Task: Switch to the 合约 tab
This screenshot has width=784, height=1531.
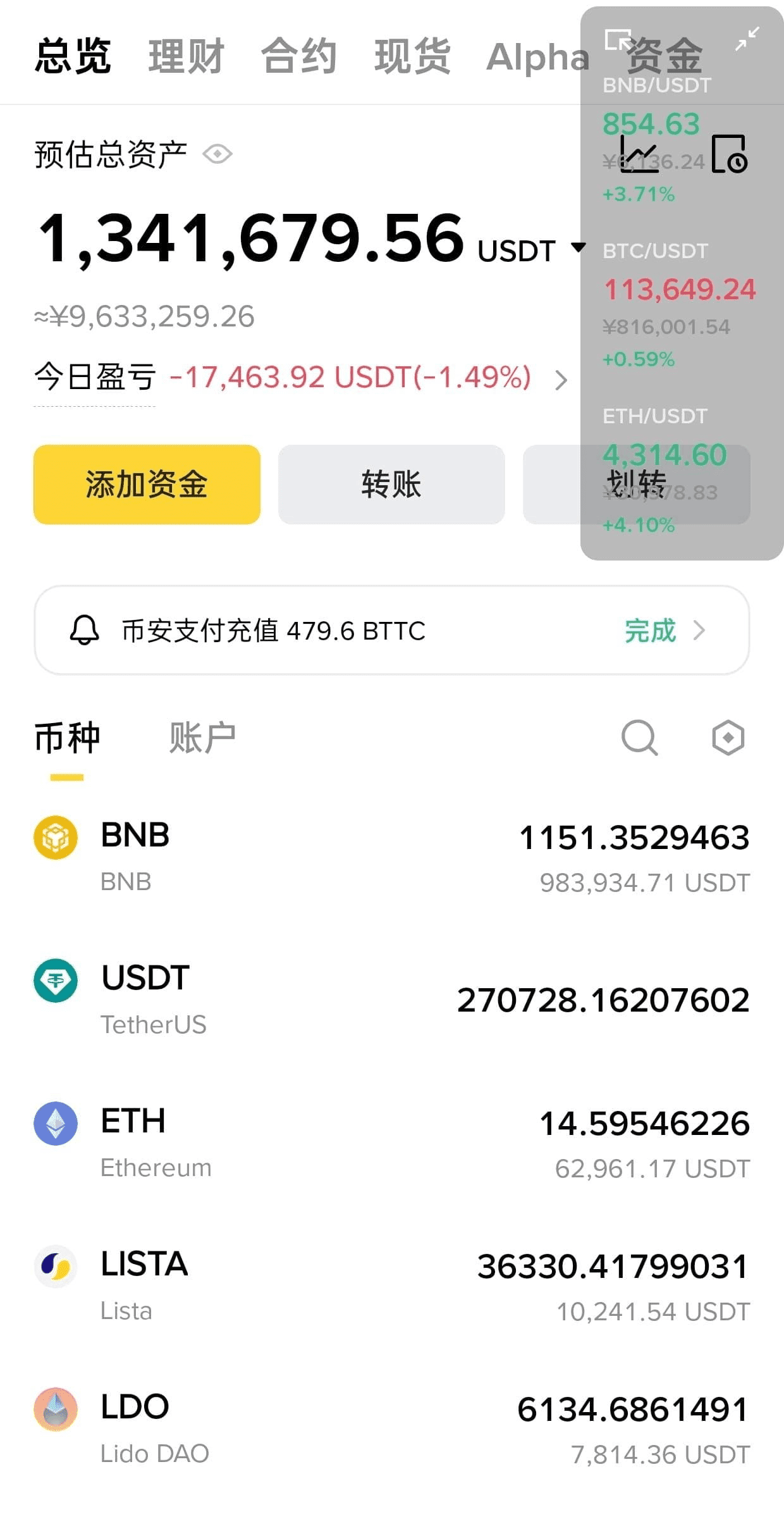Action: pyautogui.click(x=298, y=56)
